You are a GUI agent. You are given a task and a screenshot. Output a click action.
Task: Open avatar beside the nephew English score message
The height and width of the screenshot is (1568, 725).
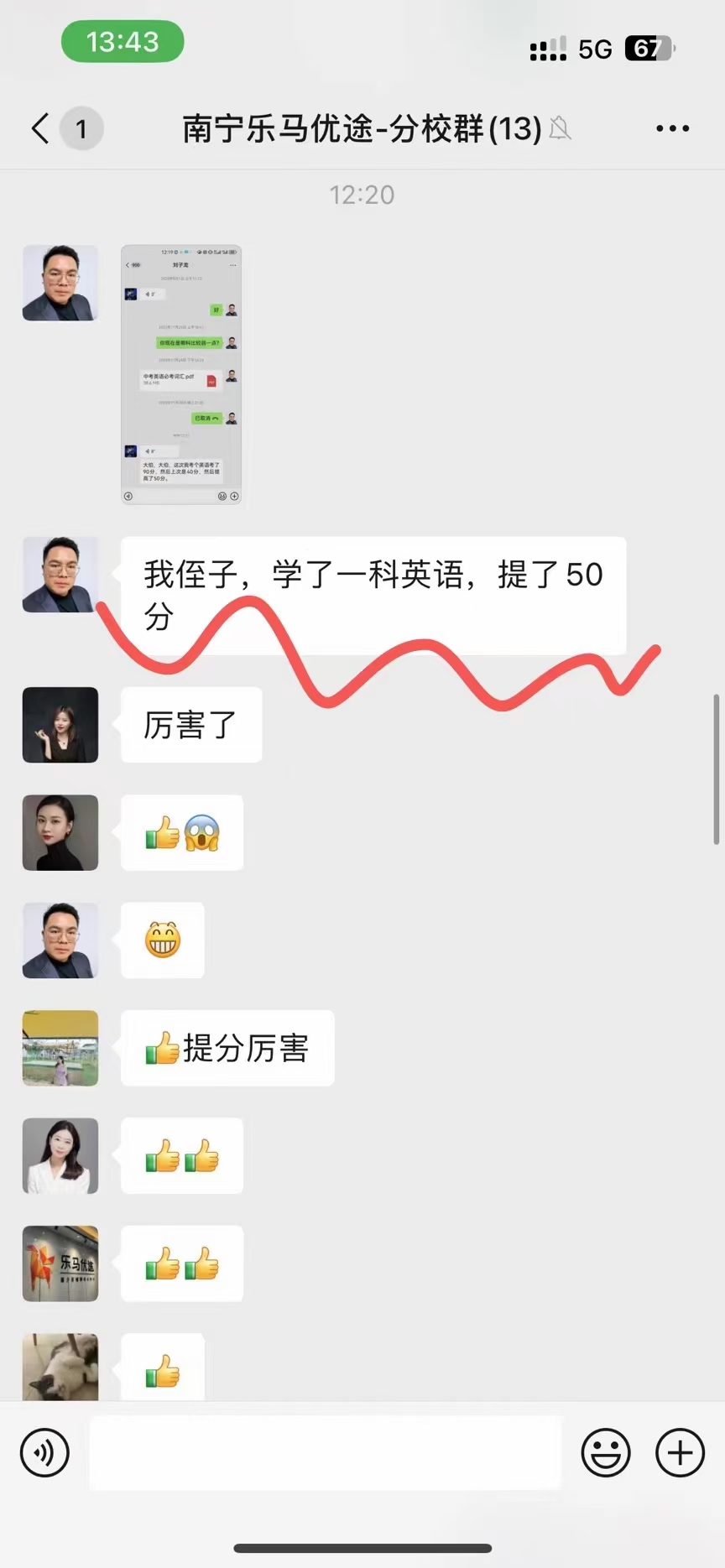point(60,575)
